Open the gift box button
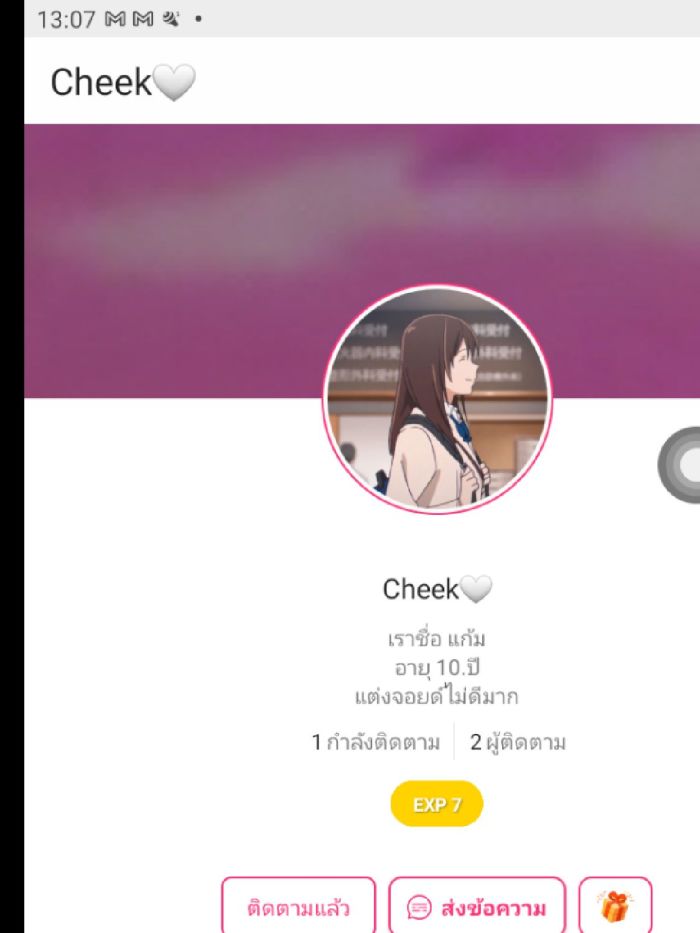Viewport: 700px width, 933px height. tap(615, 908)
